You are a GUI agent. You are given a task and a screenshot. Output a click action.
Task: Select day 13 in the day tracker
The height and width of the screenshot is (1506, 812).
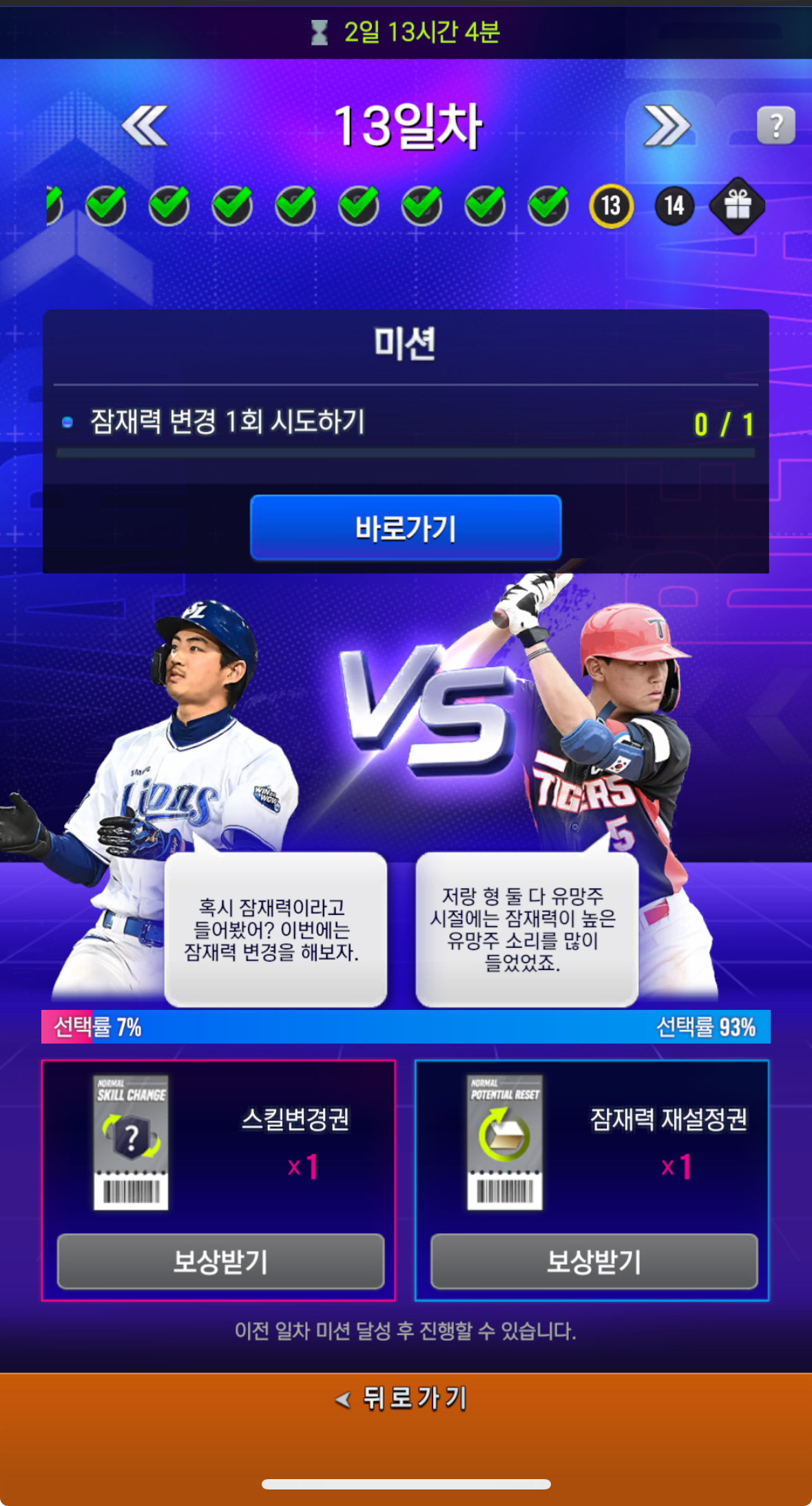(x=611, y=205)
